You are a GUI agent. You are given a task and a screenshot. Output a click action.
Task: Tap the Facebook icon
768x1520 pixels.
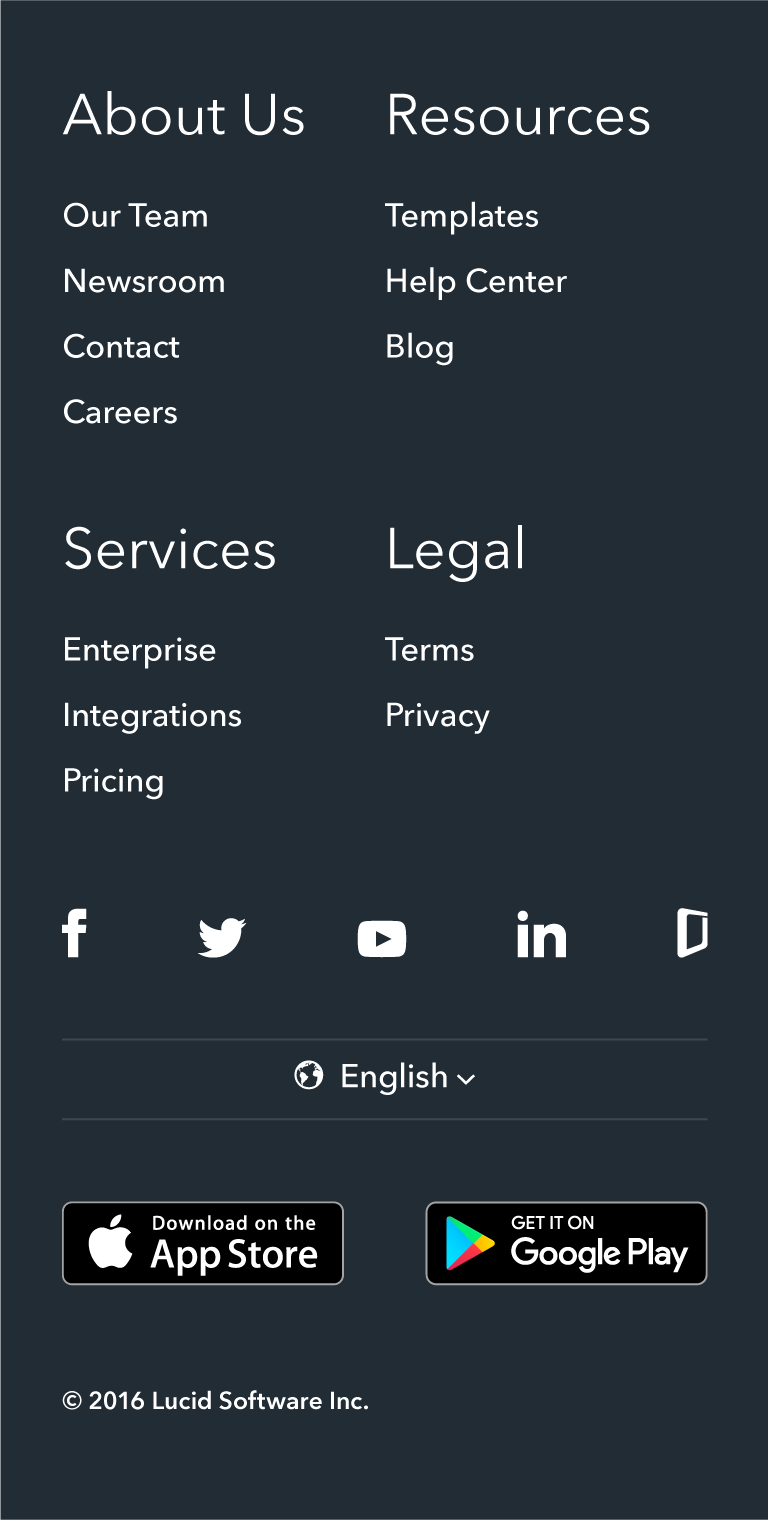click(x=75, y=934)
